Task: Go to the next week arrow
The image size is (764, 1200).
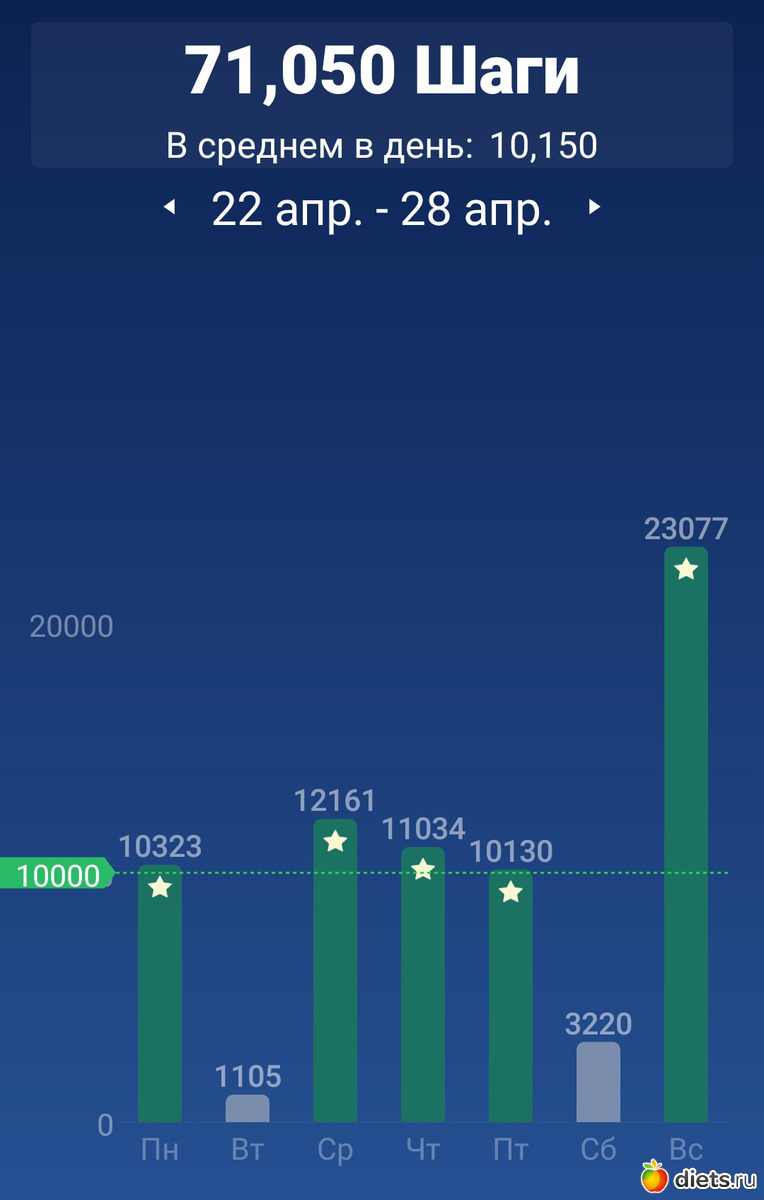Action: (594, 208)
